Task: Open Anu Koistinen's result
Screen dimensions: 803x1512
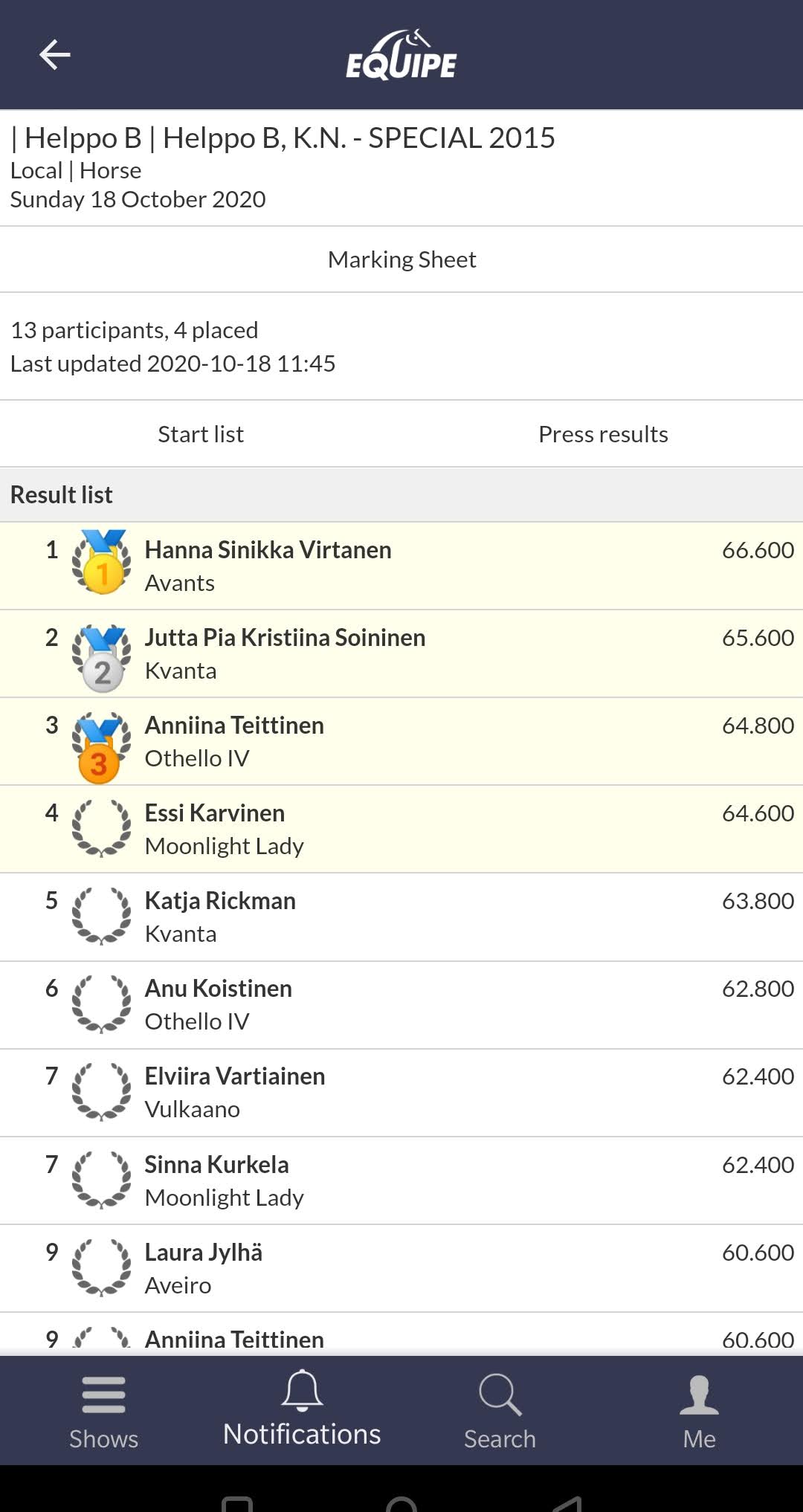Action: tap(401, 1005)
